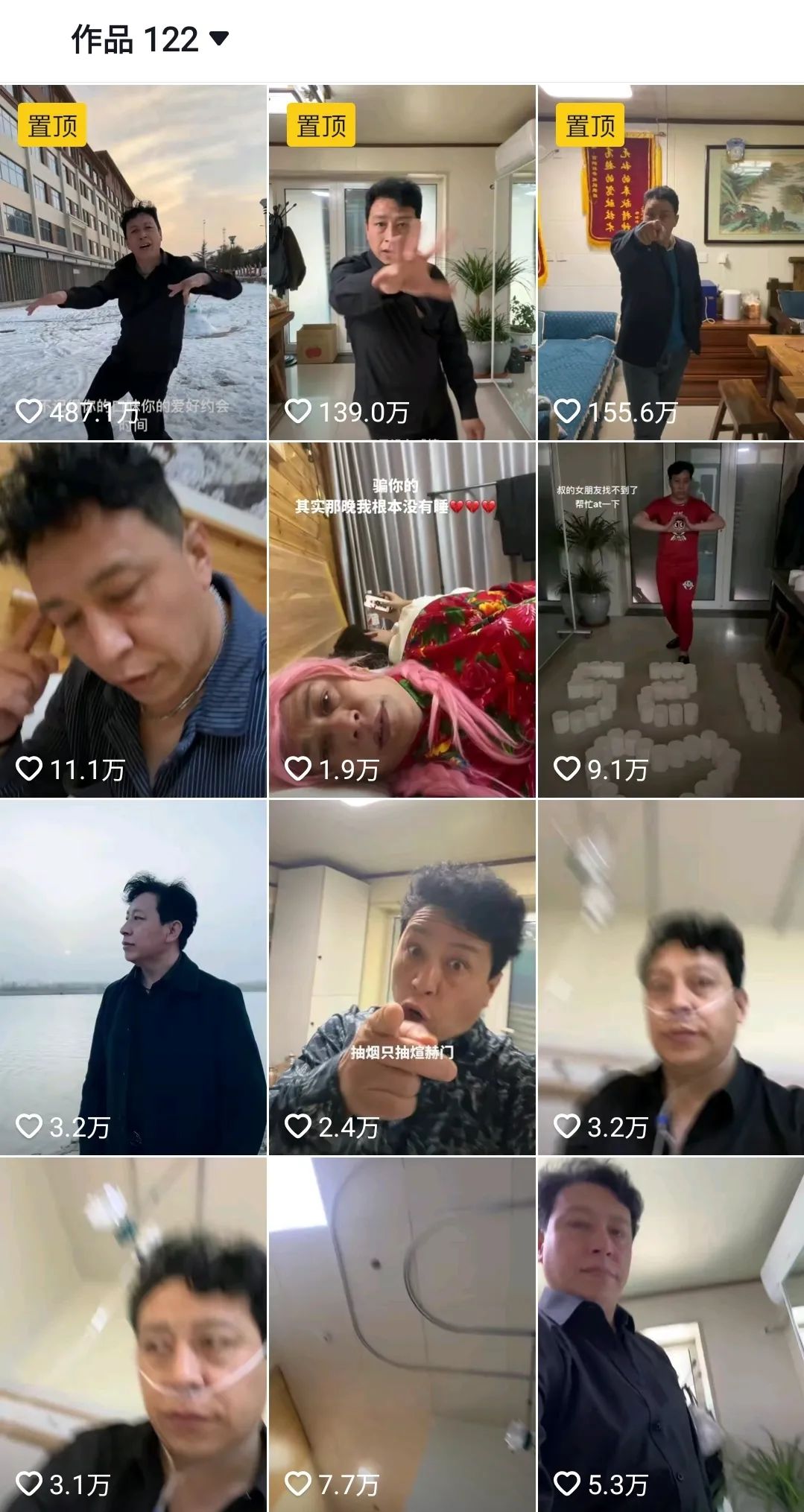Image resolution: width=804 pixels, height=1512 pixels.
Task: View the 抽烟只抽煊赫门 video
Action: pyautogui.click(x=402, y=977)
